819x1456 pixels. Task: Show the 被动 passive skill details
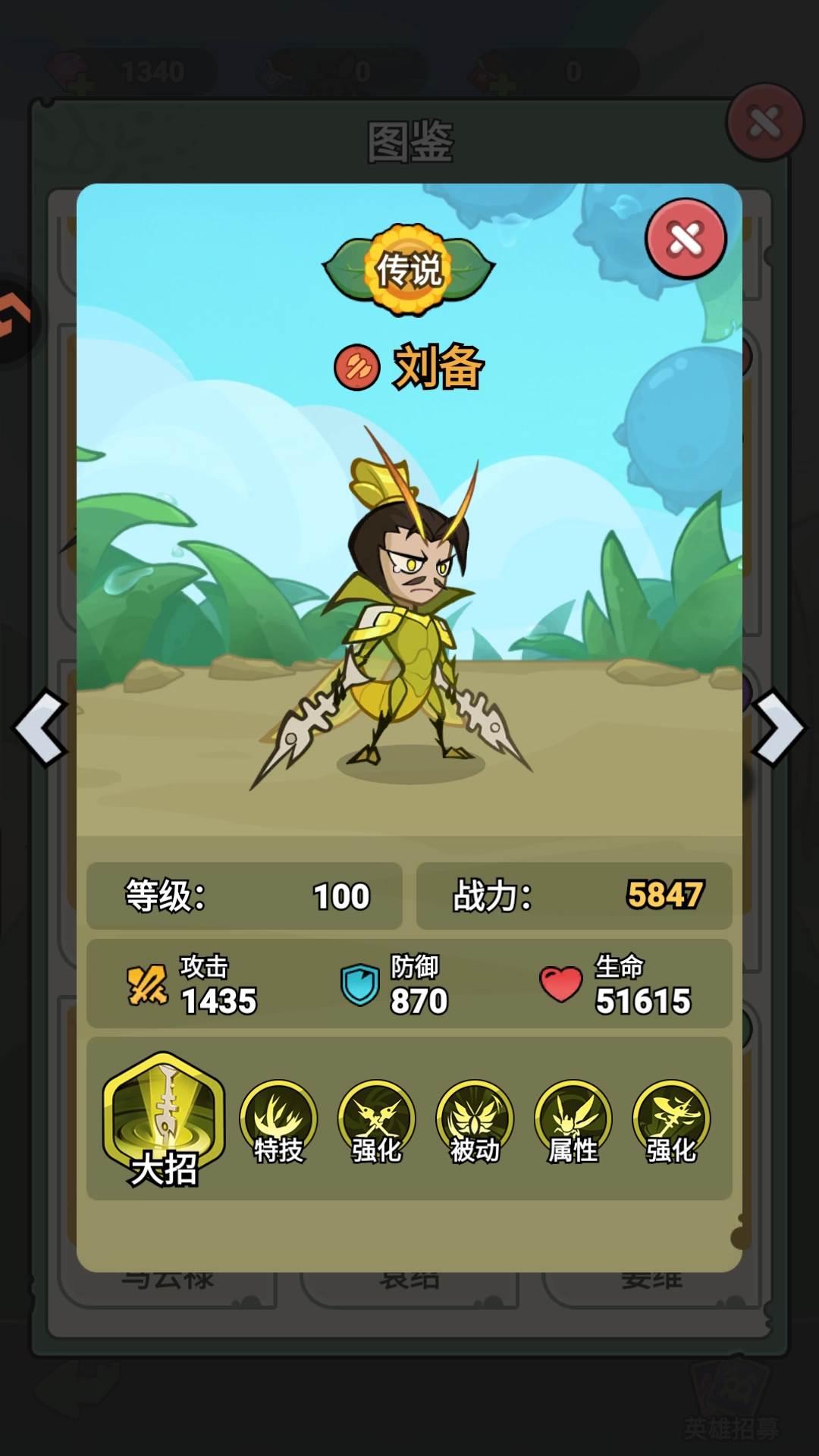[x=475, y=1122]
